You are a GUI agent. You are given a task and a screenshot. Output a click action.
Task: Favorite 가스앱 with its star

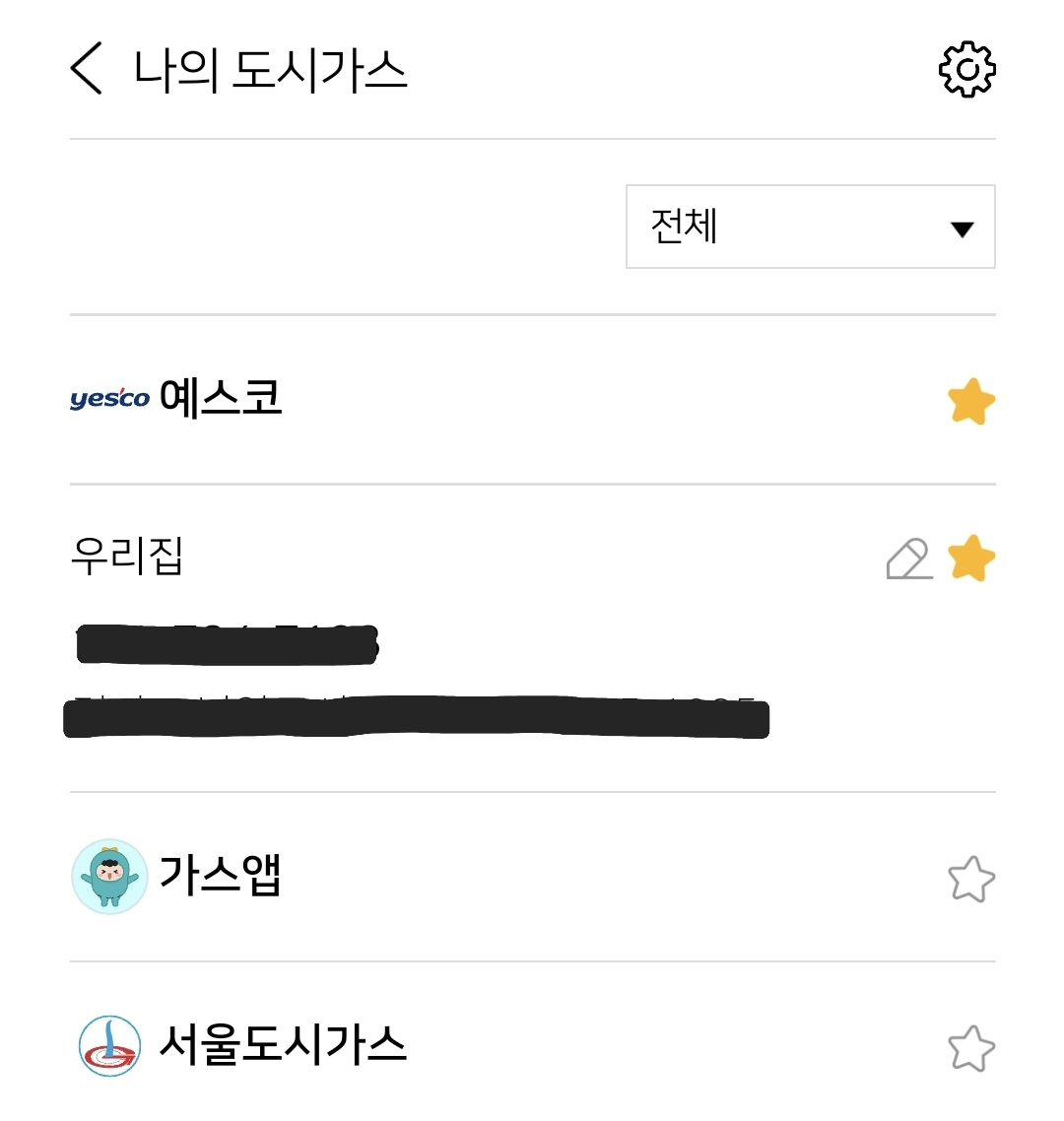[x=970, y=879]
